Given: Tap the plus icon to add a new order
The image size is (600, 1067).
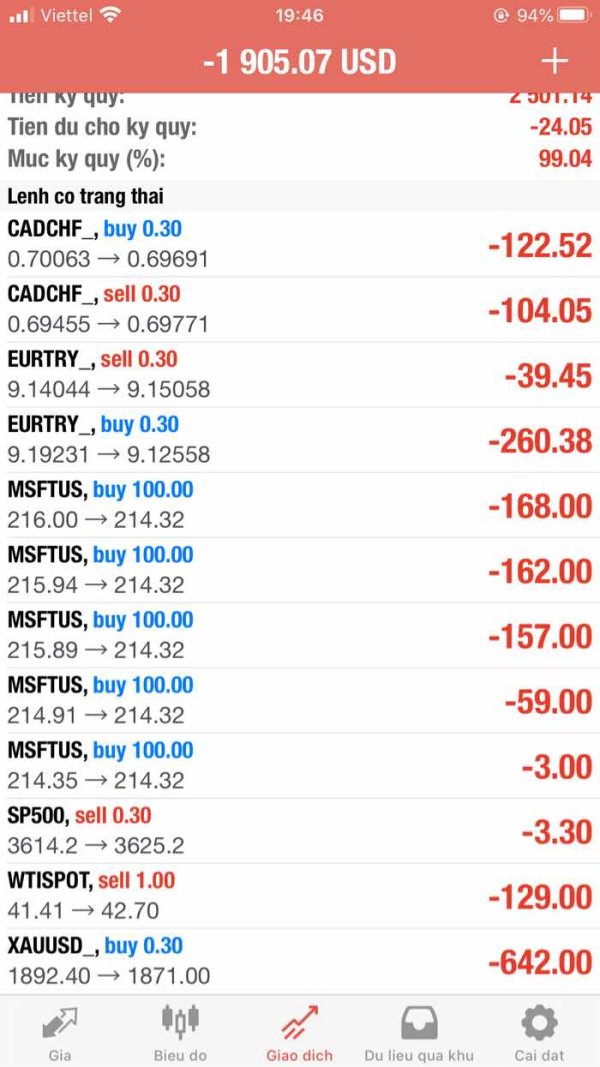Looking at the screenshot, I should pos(554,61).
